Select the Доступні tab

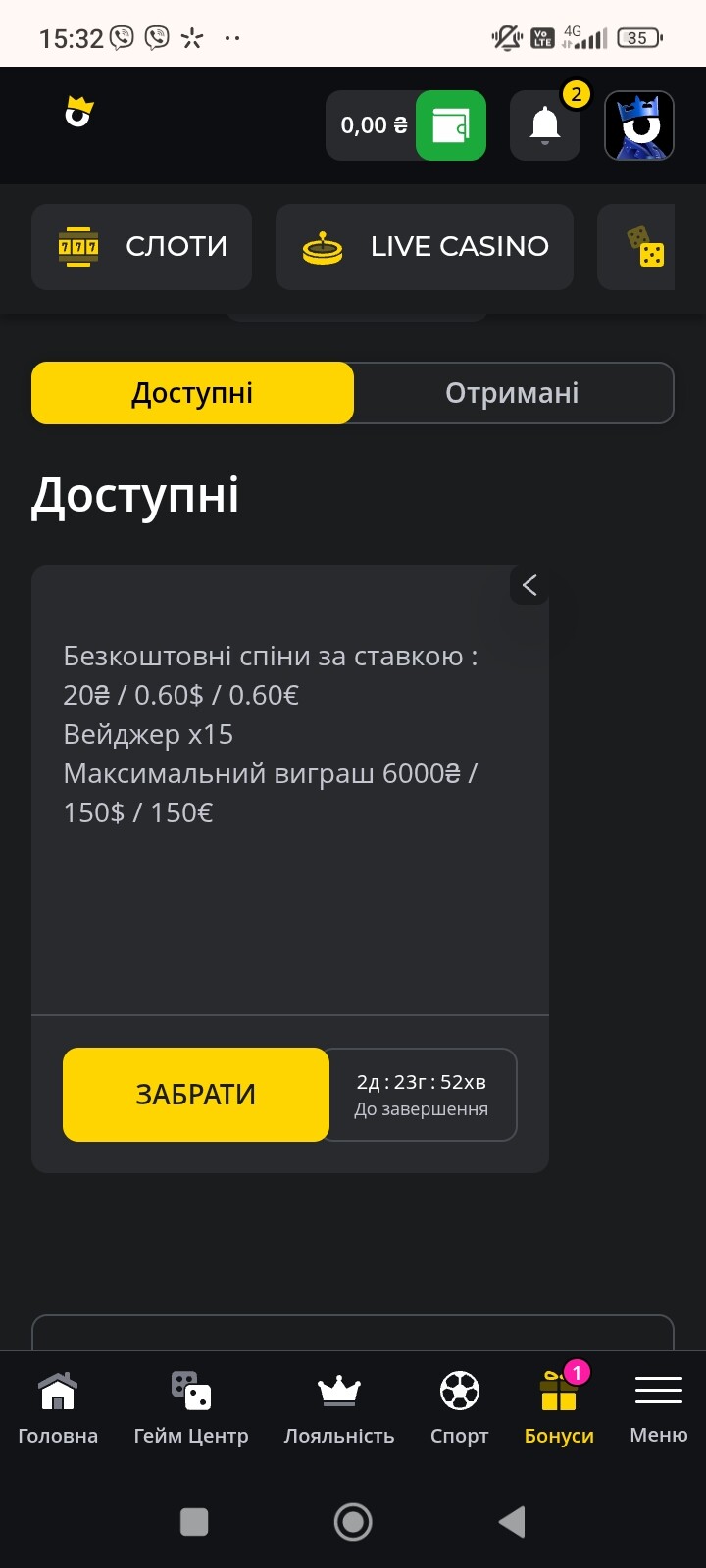point(192,393)
